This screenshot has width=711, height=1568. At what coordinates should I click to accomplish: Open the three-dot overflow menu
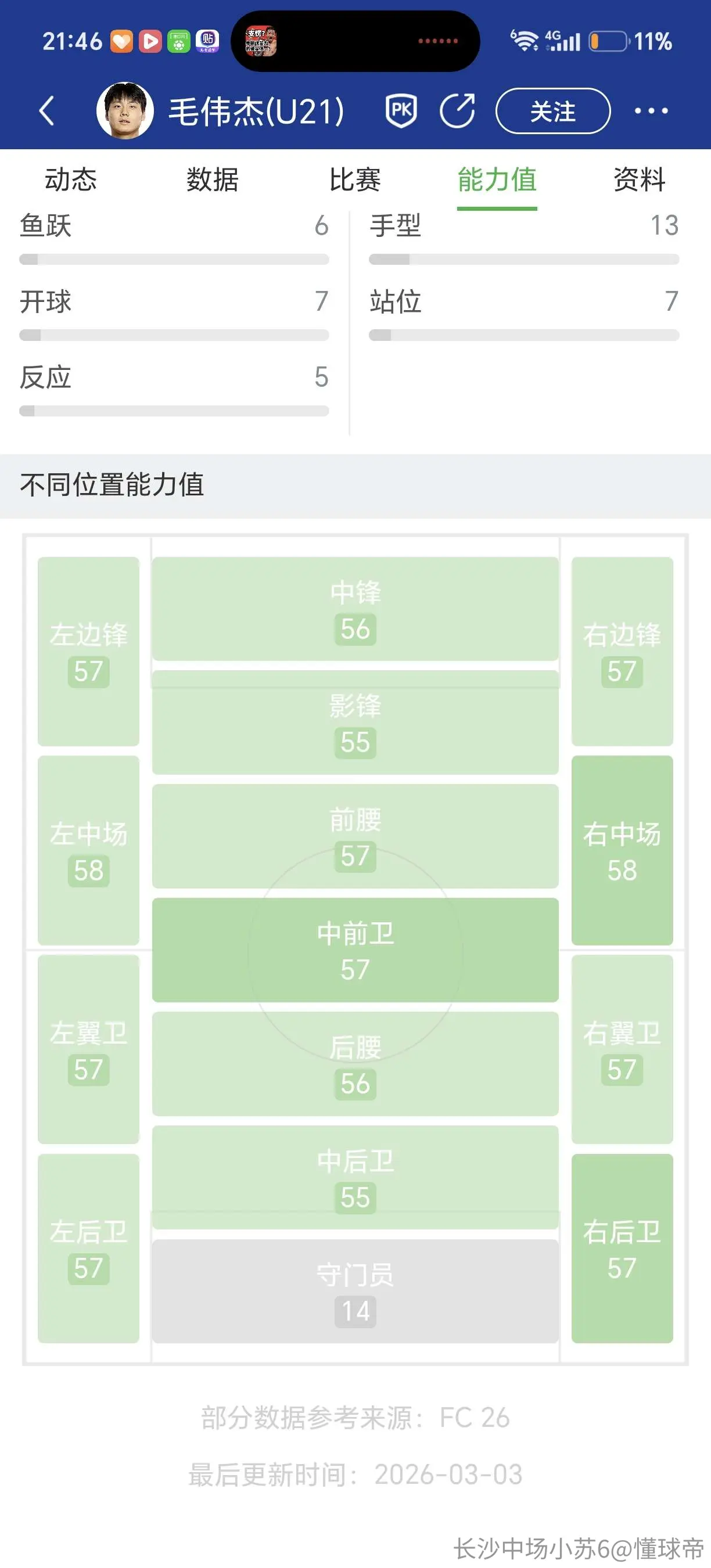coord(651,111)
